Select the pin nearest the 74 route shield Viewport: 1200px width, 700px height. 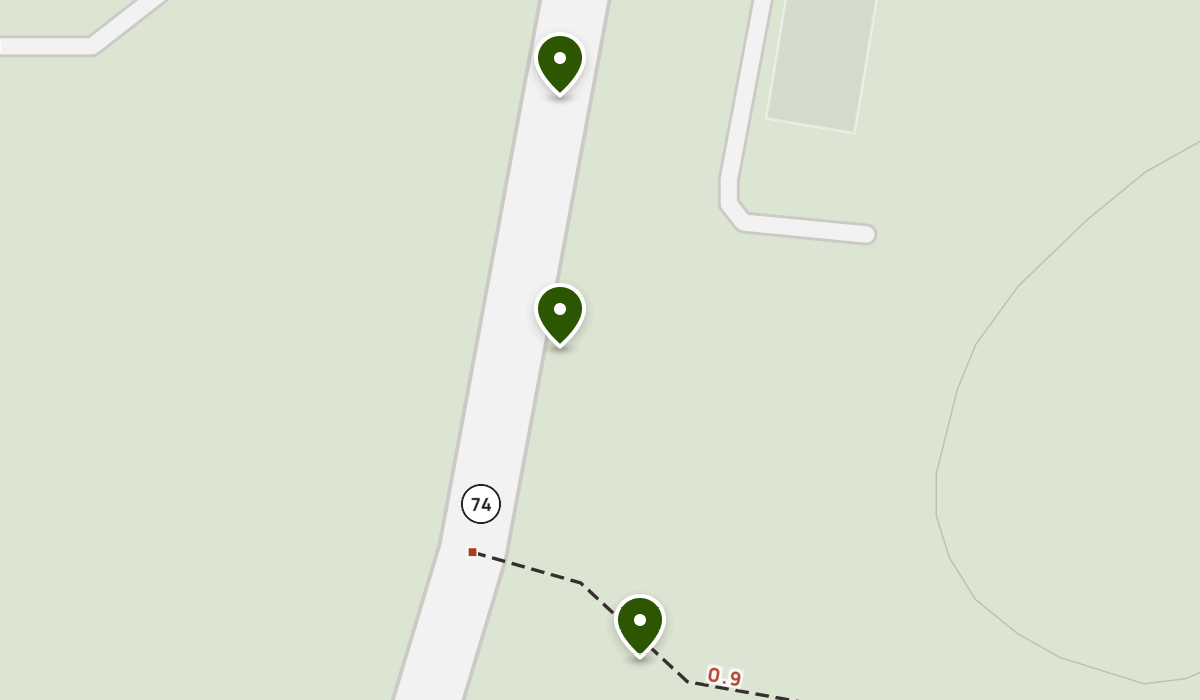coord(560,313)
